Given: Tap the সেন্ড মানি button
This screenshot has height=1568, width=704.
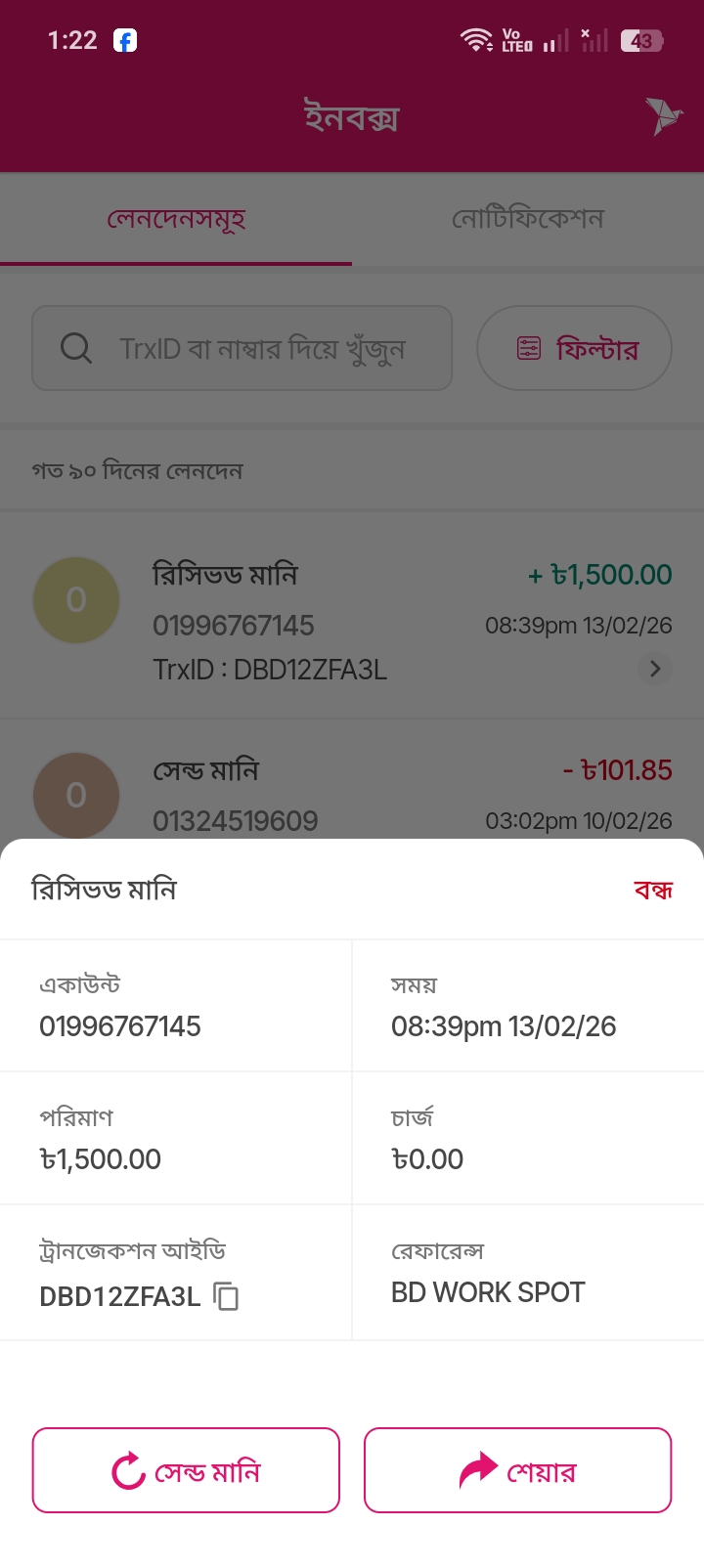Looking at the screenshot, I should pos(186,1470).
